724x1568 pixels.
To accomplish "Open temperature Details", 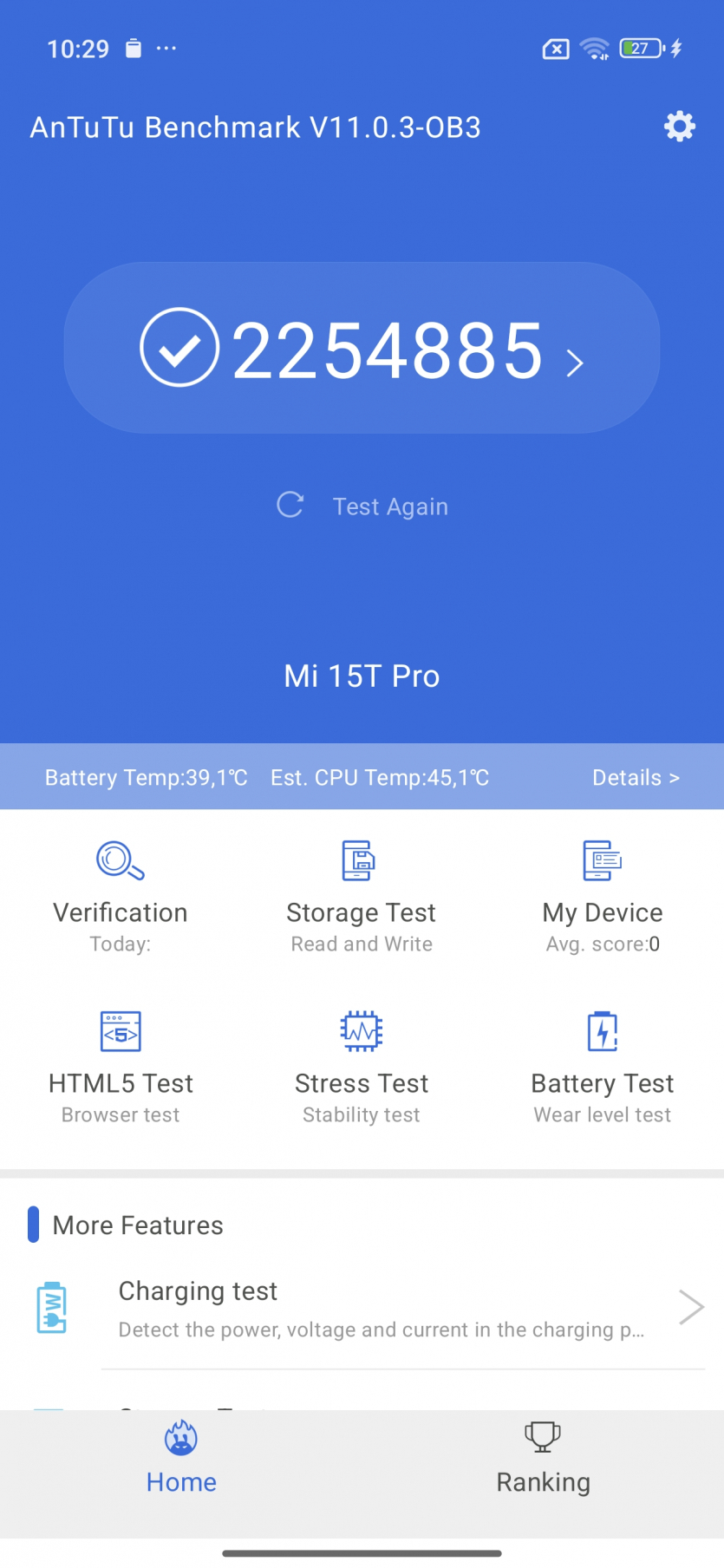I will [635, 778].
